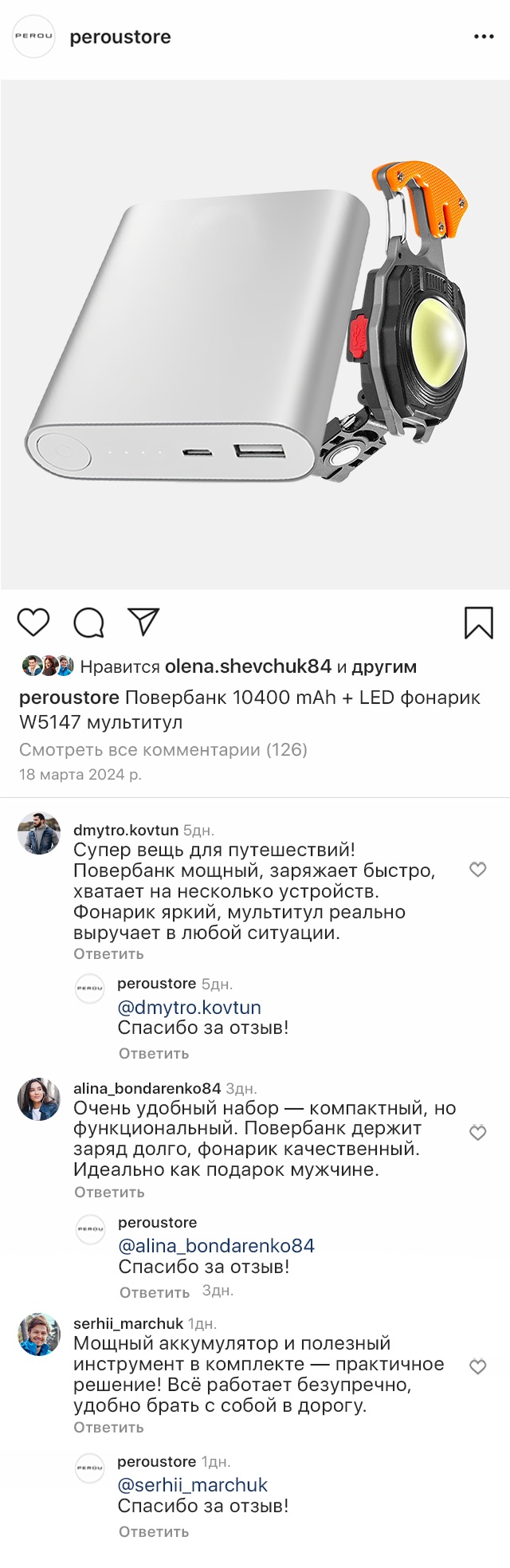Open the power bank product image
Viewport: 510px width, 1568px height.
(x=255, y=335)
